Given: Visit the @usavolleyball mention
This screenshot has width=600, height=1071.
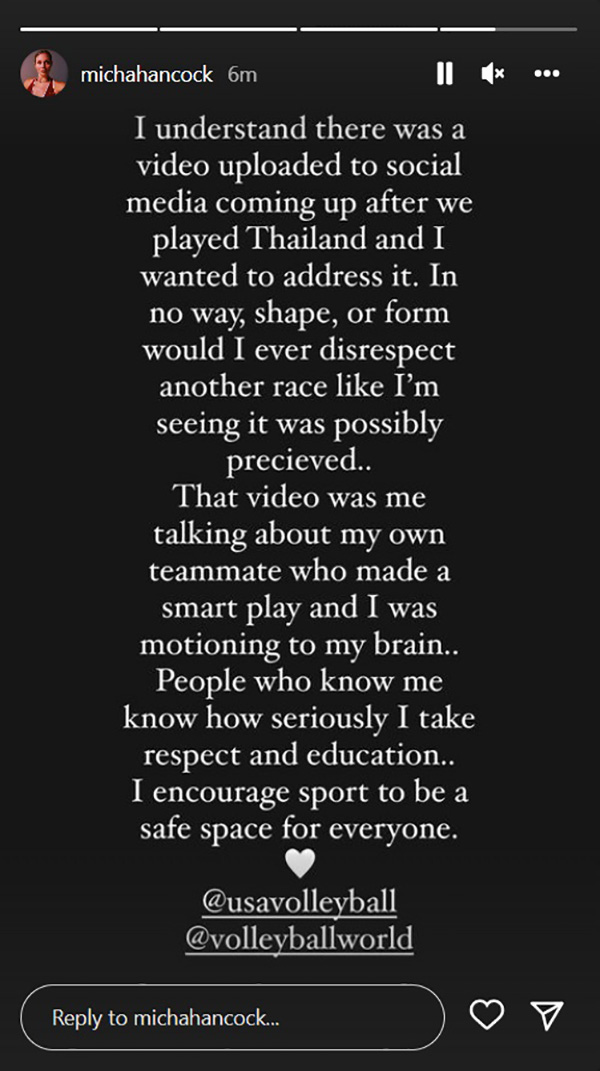Looking at the screenshot, I should (299, 902).
